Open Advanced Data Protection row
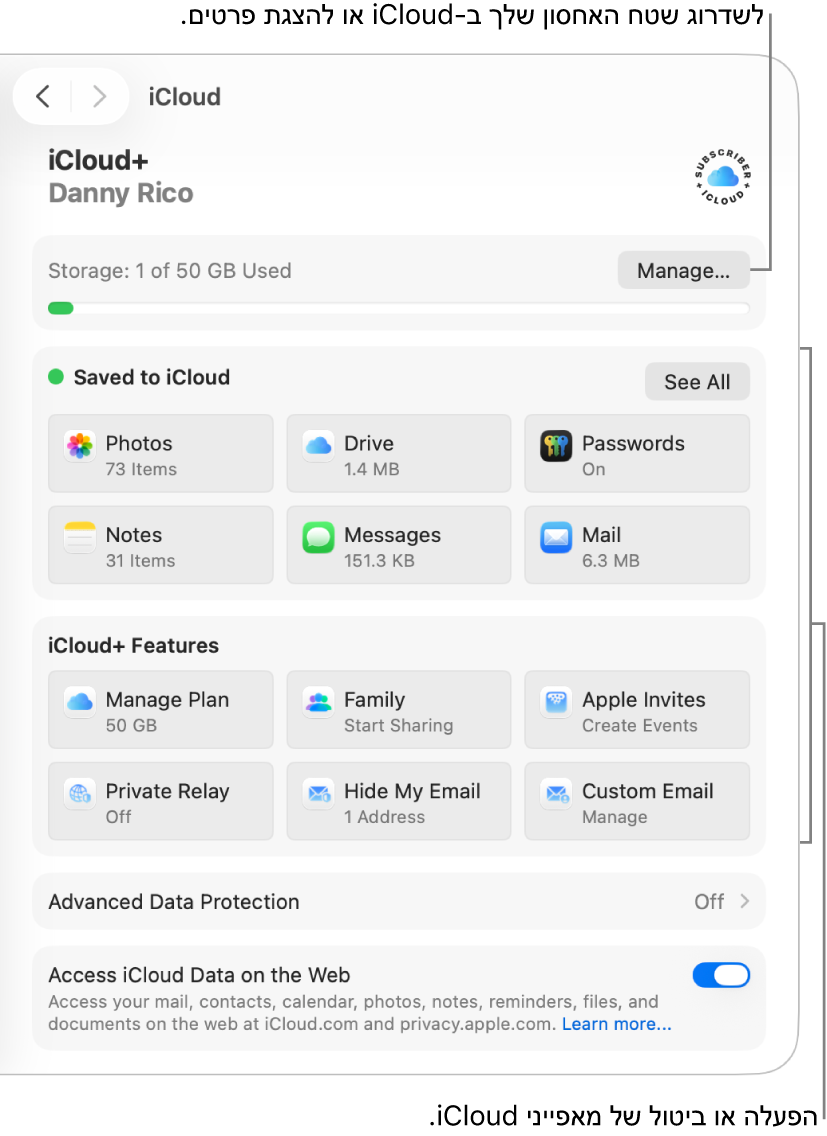Viewport: 827px width, 1136px height. click(x=398, y=901)
